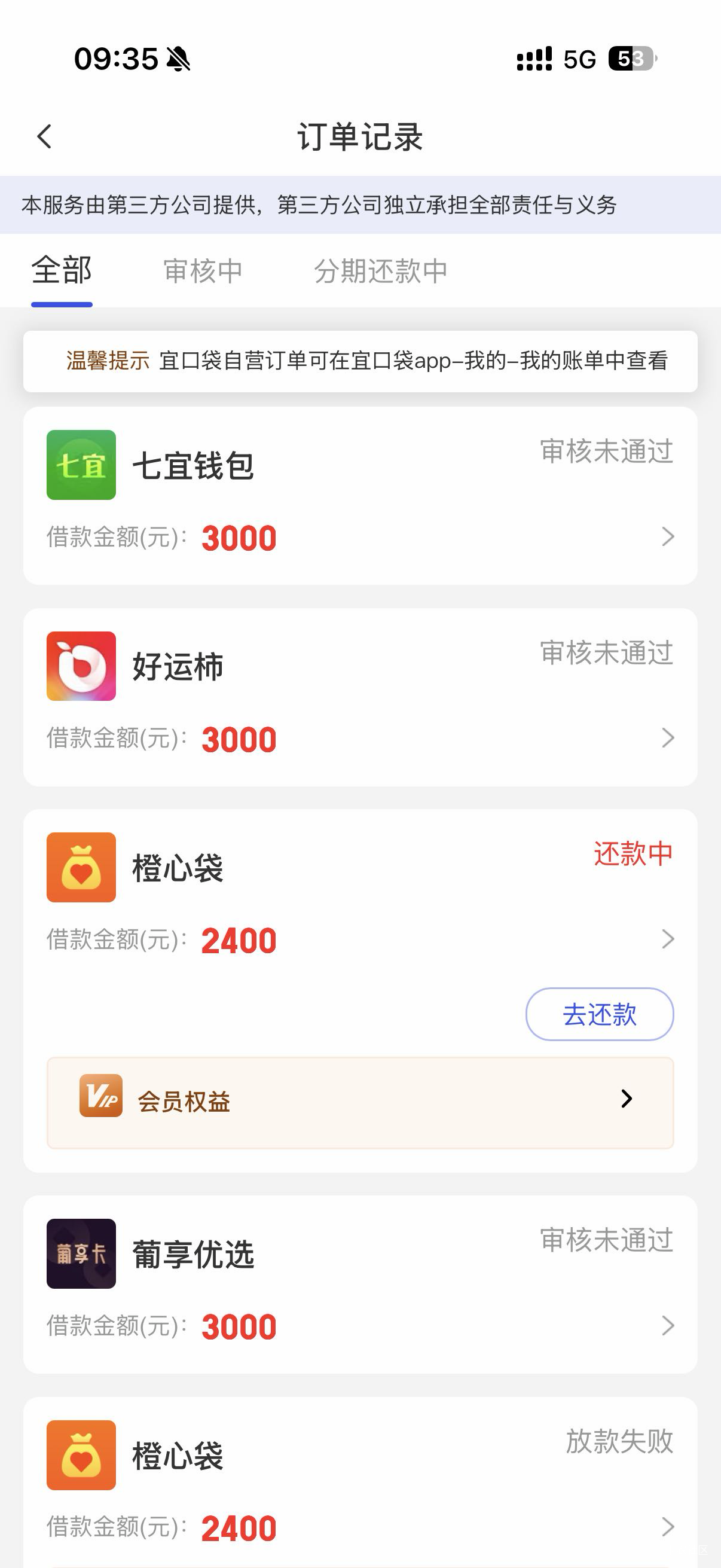Open the 会员权益 banner
Screen dimensions: 721x1568
[360, 1102]
